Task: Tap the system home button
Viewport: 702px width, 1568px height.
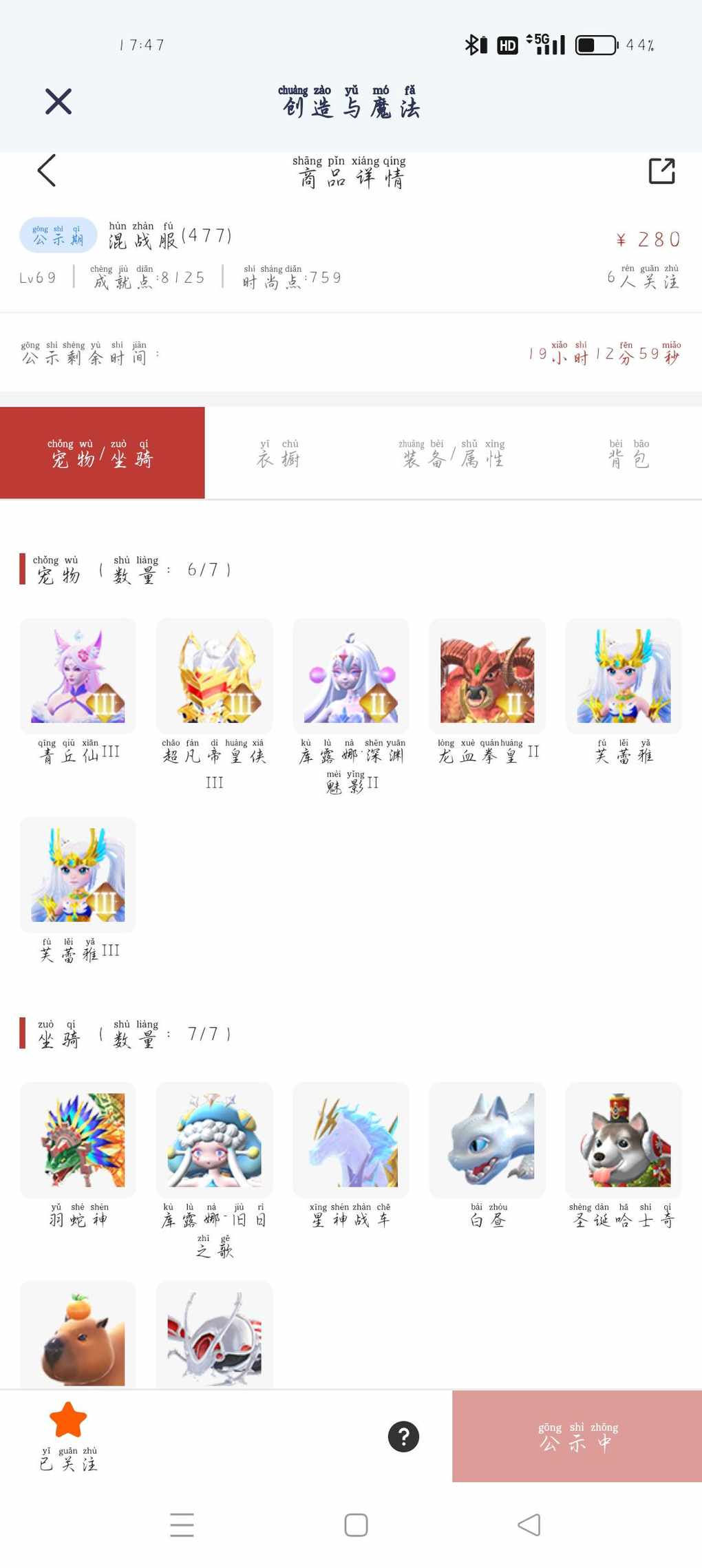Action: (x=356, y=1525)
